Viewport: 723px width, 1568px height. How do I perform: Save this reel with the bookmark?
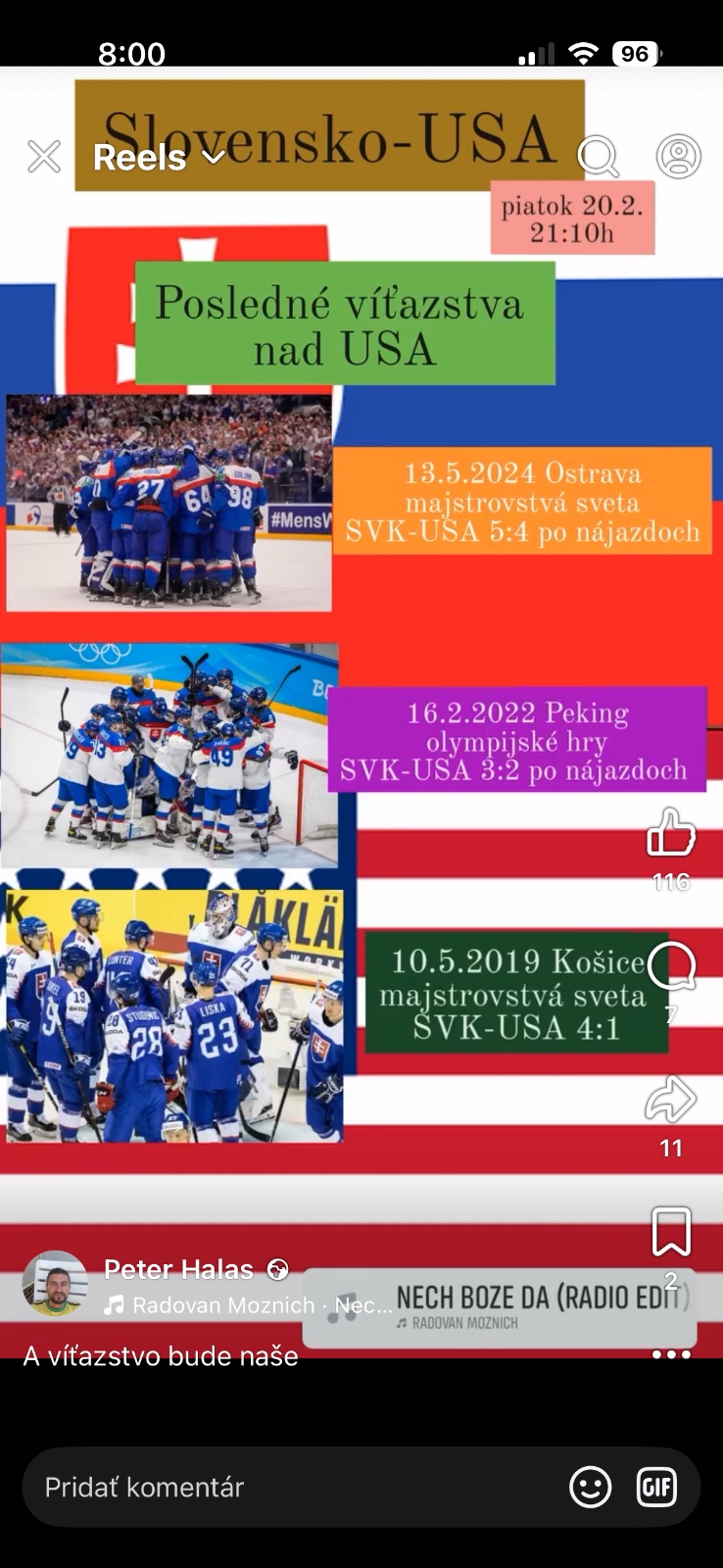[671, 1232]
